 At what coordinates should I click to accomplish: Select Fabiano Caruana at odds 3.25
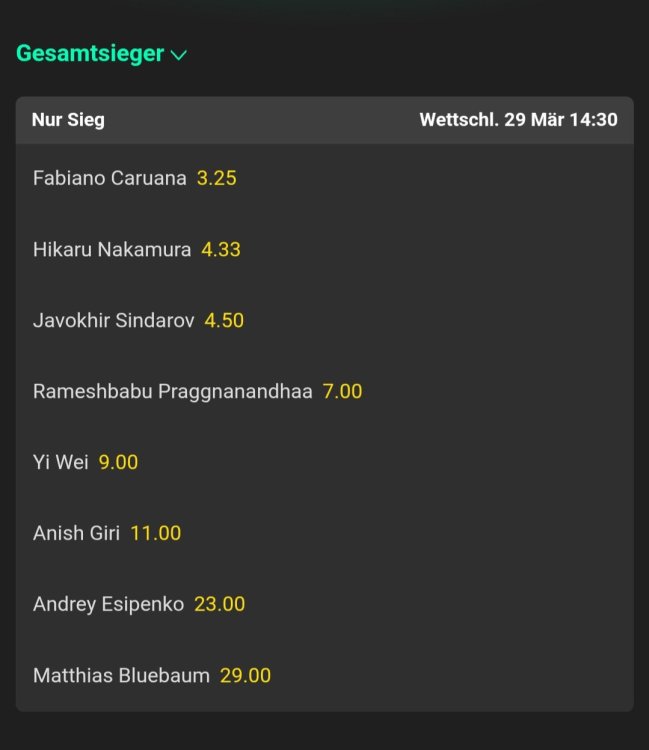[x=216, y=179]
